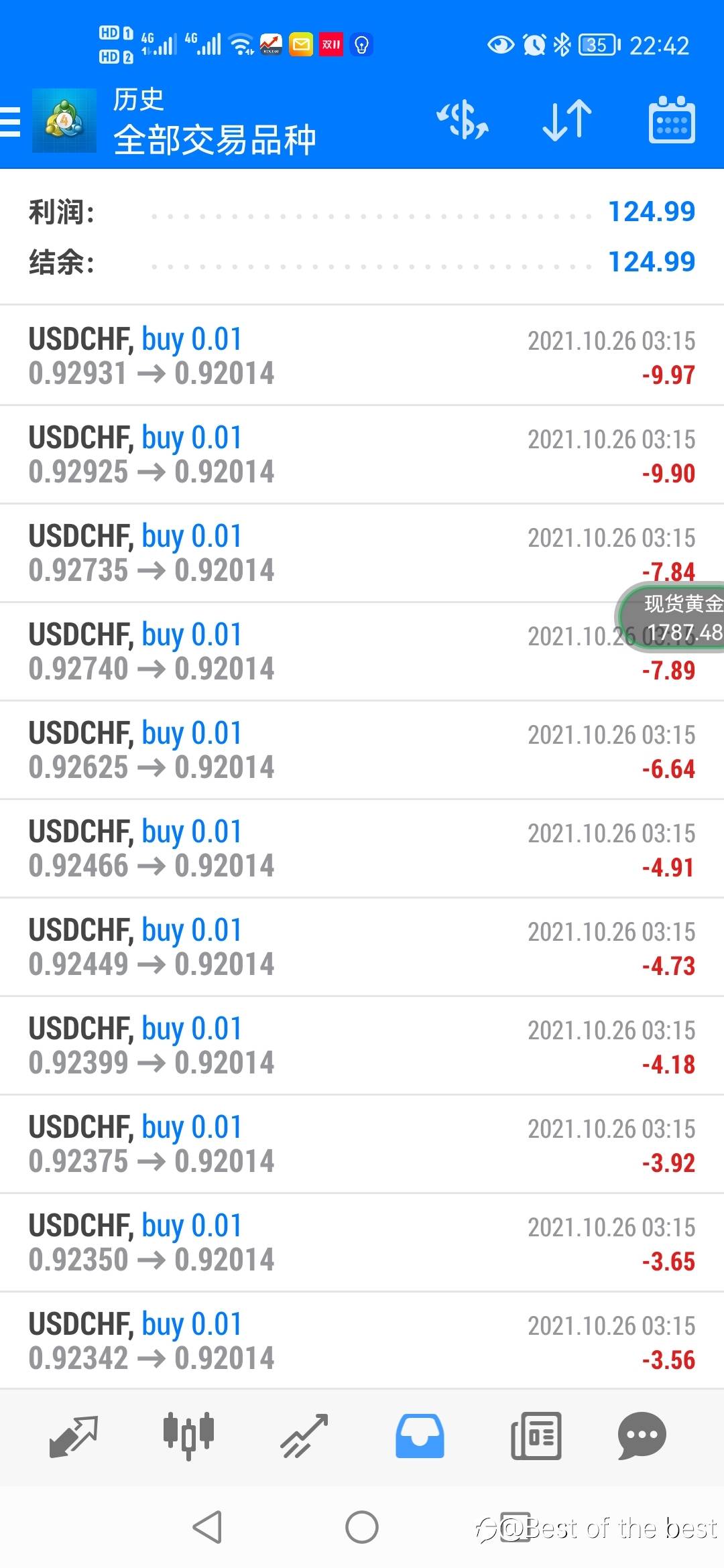Image resolution: width=724 pixels, height=1568 pixels.
Task: Open the USDCHF trade with loss -9.90
Action: pyautogui.click(x=362, y=454)
